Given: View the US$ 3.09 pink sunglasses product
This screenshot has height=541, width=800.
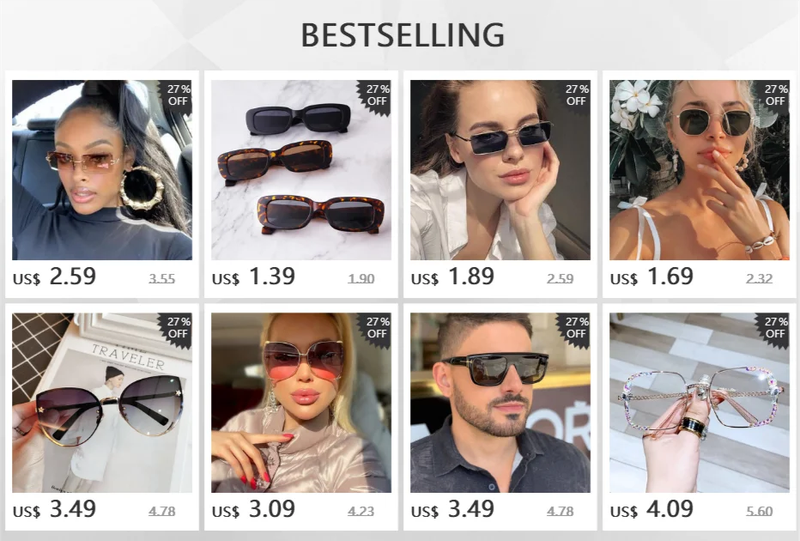Looking at the screenshot, I should [x=301, y=402].
